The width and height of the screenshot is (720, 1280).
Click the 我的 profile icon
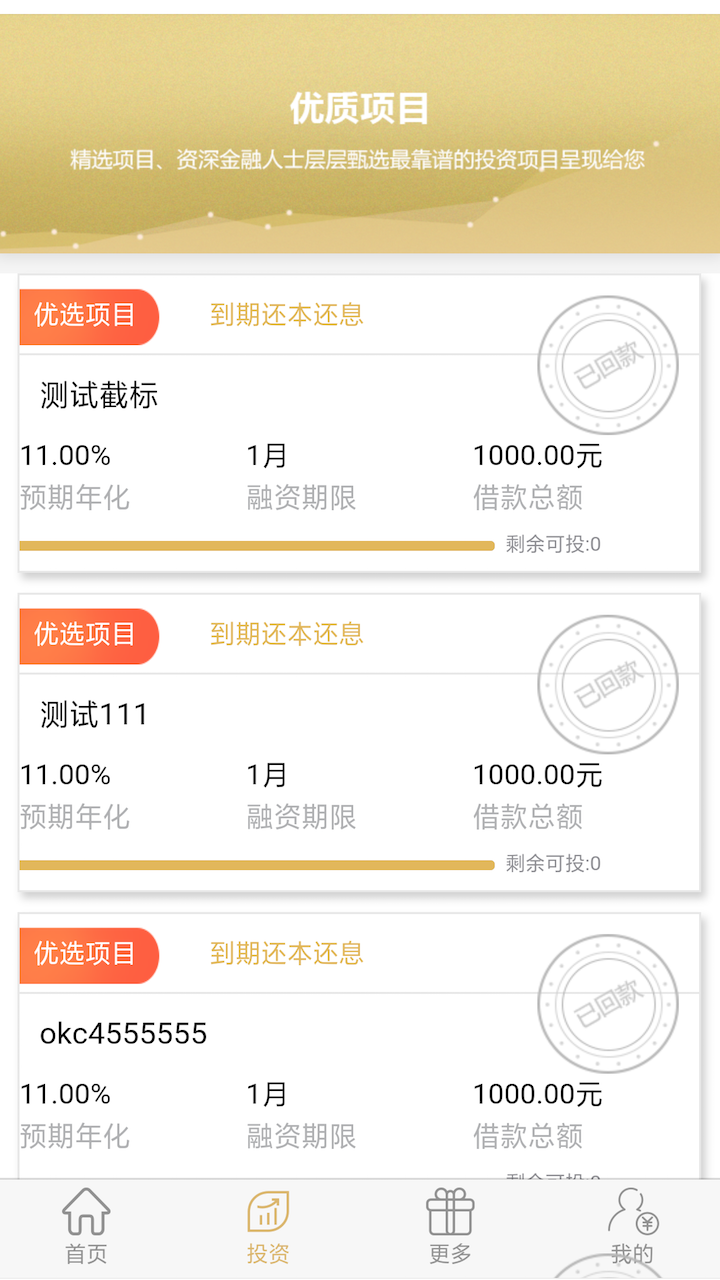click(628, 1210)
